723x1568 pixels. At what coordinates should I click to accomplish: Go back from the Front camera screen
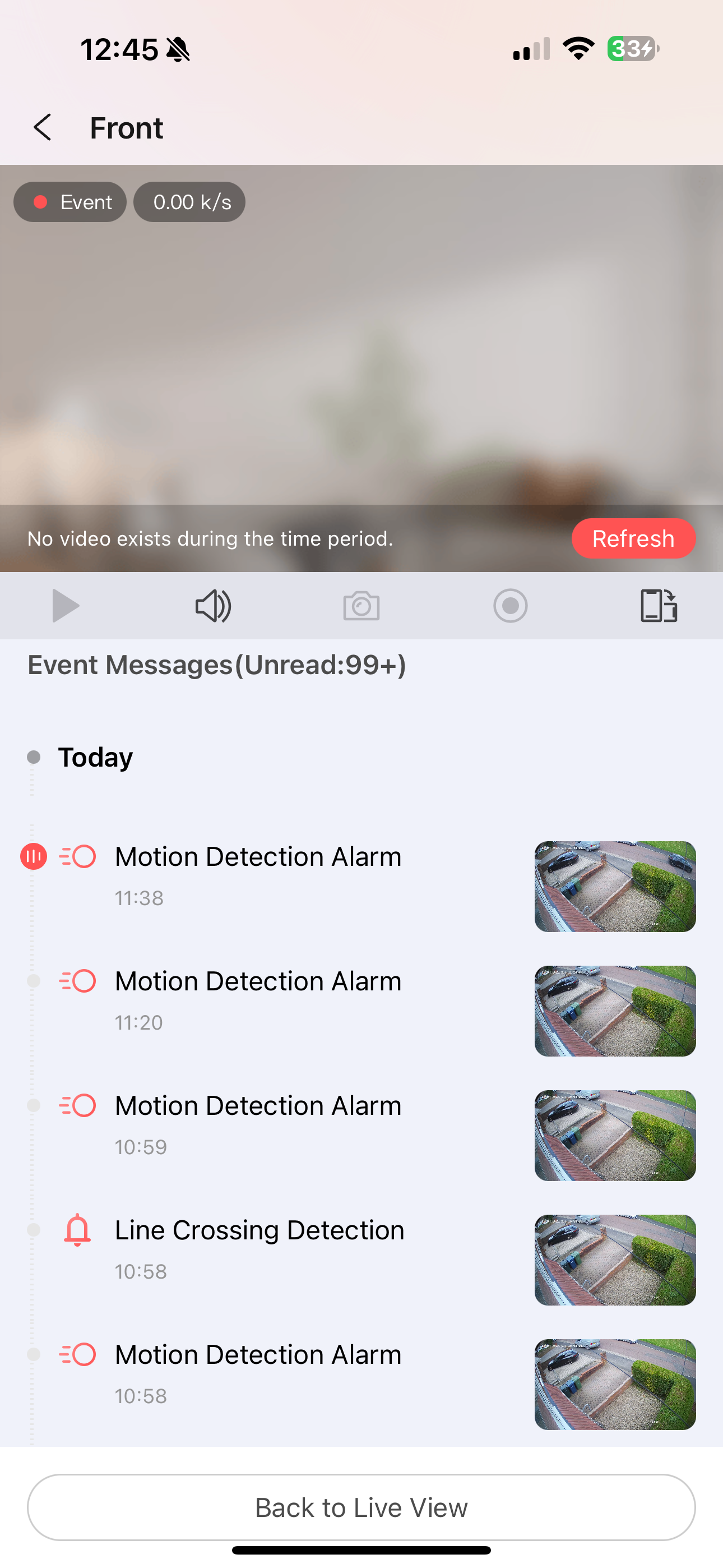43,128
